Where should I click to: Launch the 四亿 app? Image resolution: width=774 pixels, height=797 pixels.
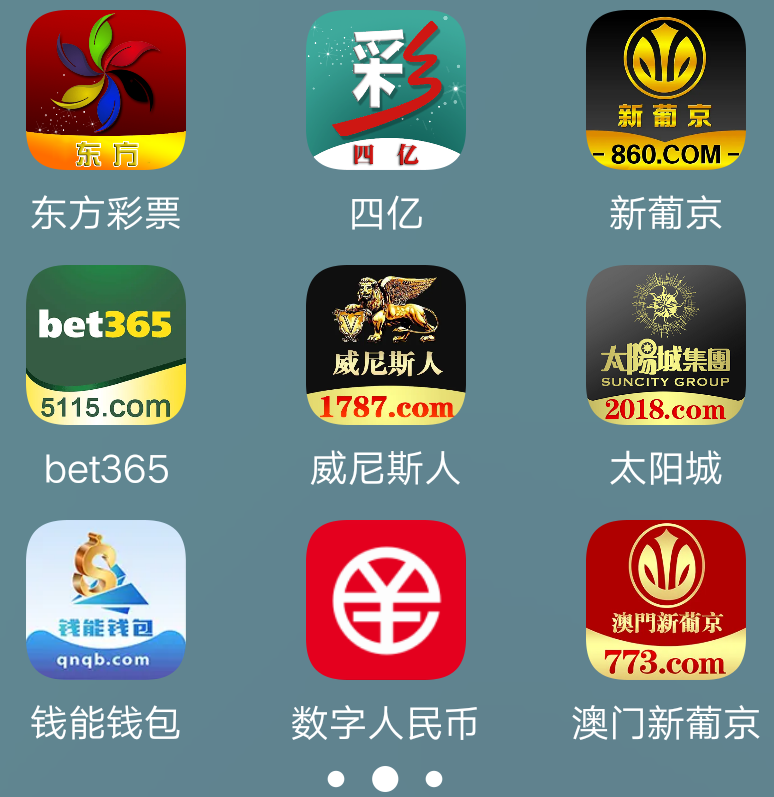click(386, 90)
